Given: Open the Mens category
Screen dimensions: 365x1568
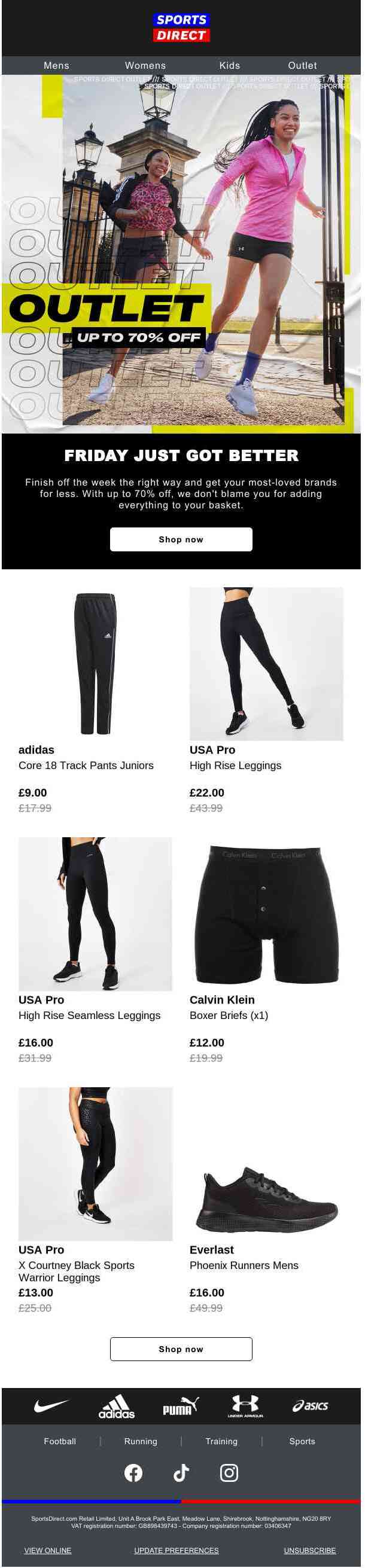Looking at the screenshot, I should click(x=56, y=66).
